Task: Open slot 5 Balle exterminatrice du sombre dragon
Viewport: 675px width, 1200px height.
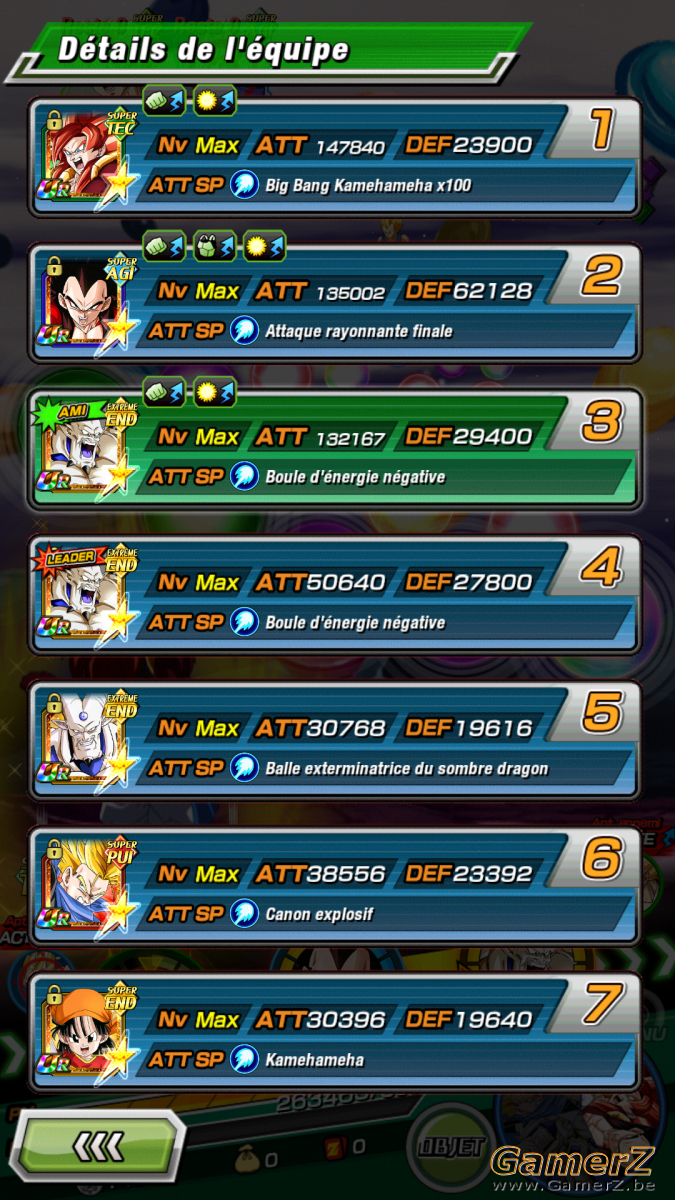Action: click(335, 741)
